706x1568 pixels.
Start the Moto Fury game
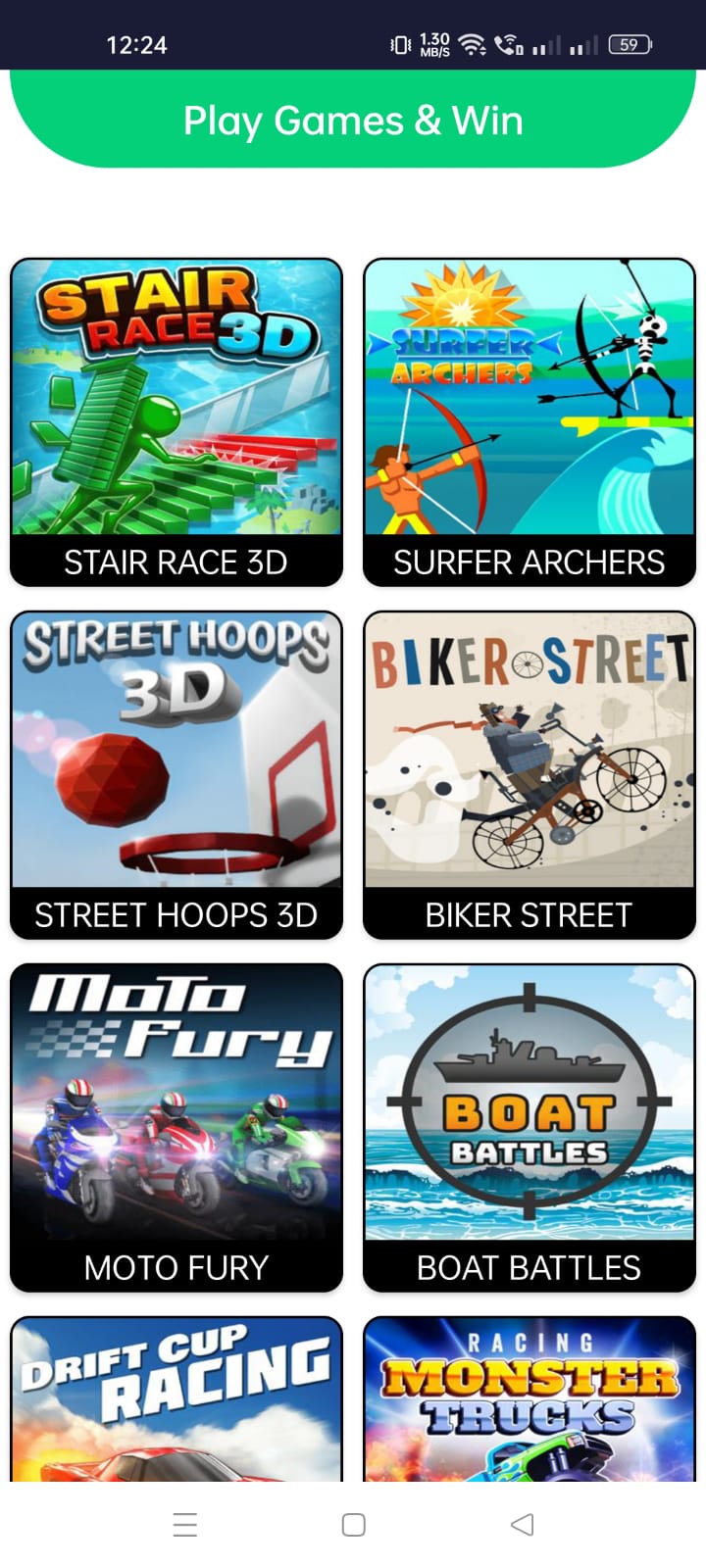click(176, 1127)
